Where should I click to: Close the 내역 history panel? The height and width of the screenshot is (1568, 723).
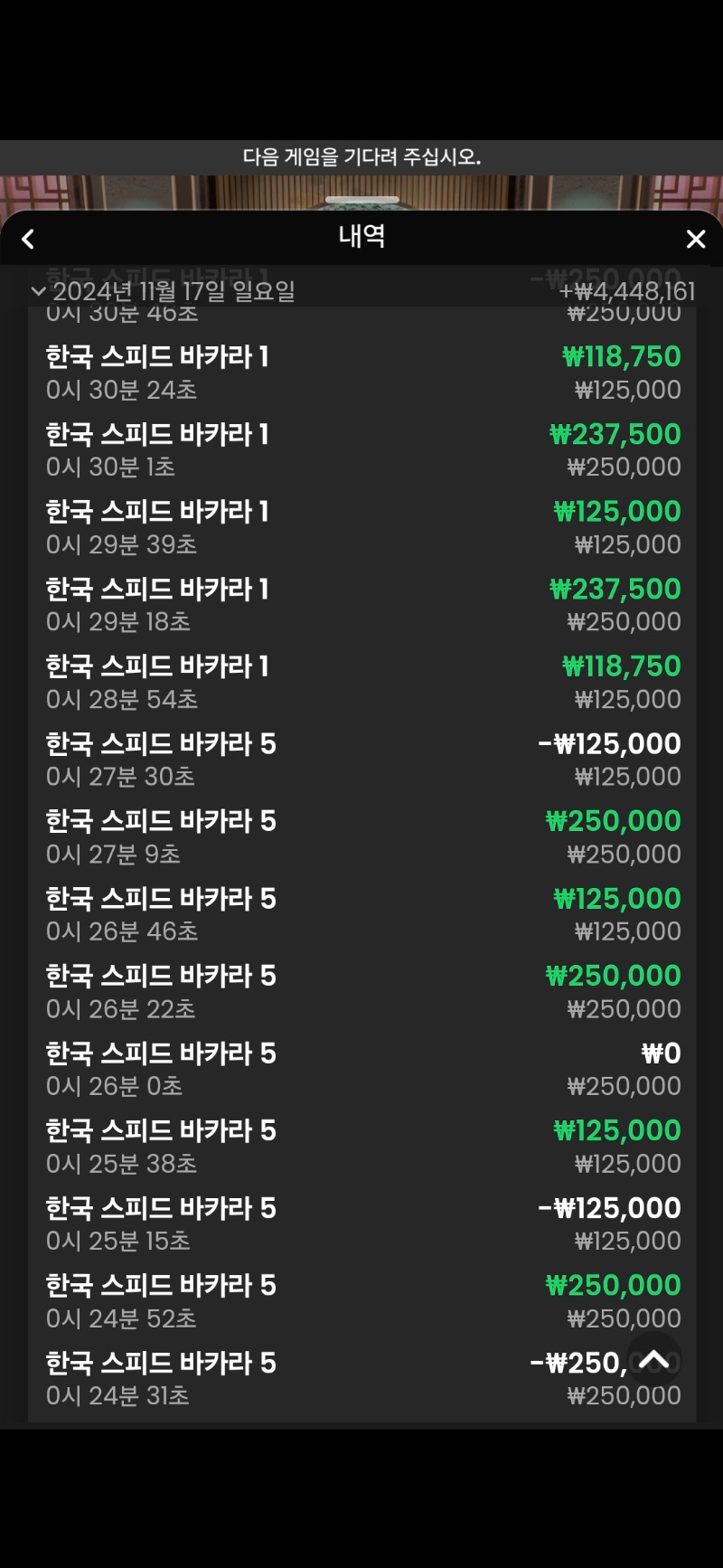pyautogui.click(x=695, y=239)
